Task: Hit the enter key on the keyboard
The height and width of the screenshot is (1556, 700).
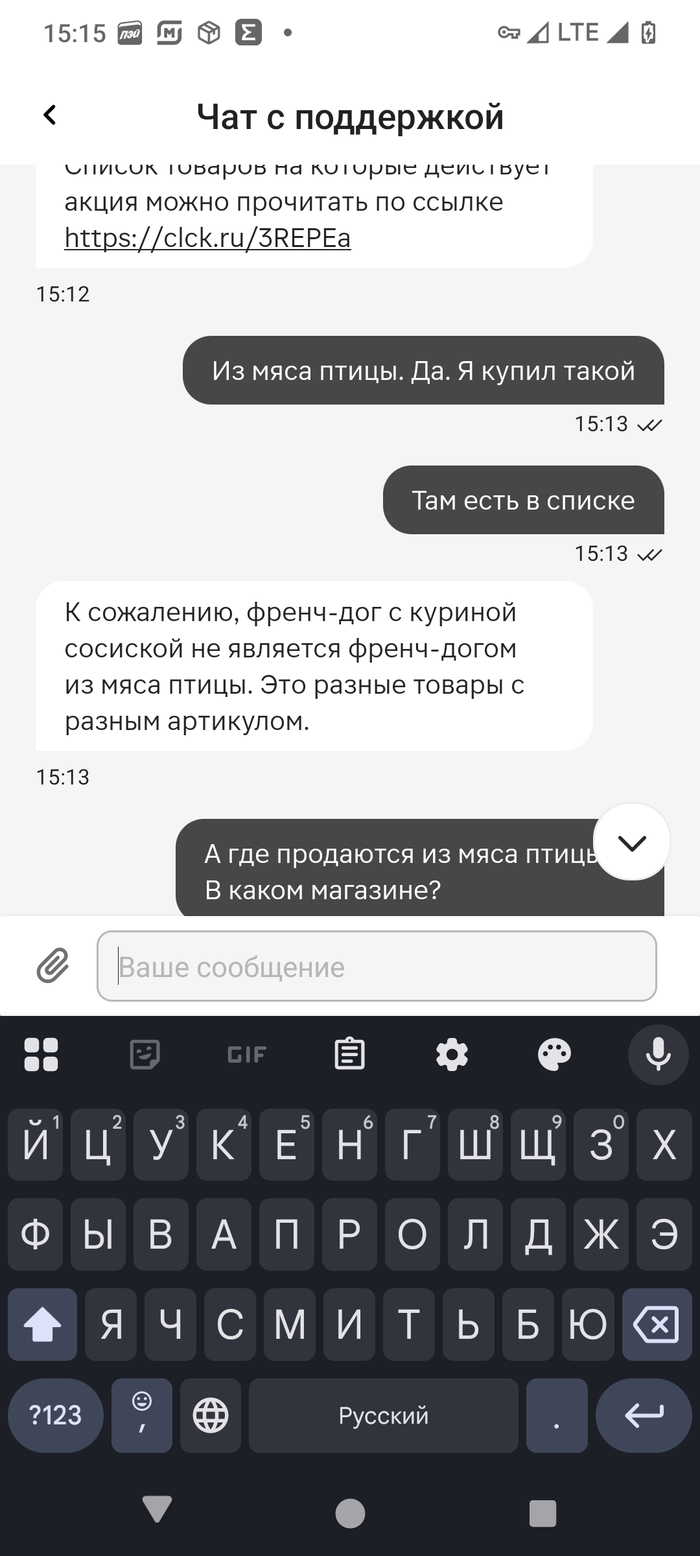Action: (643, 1415)
